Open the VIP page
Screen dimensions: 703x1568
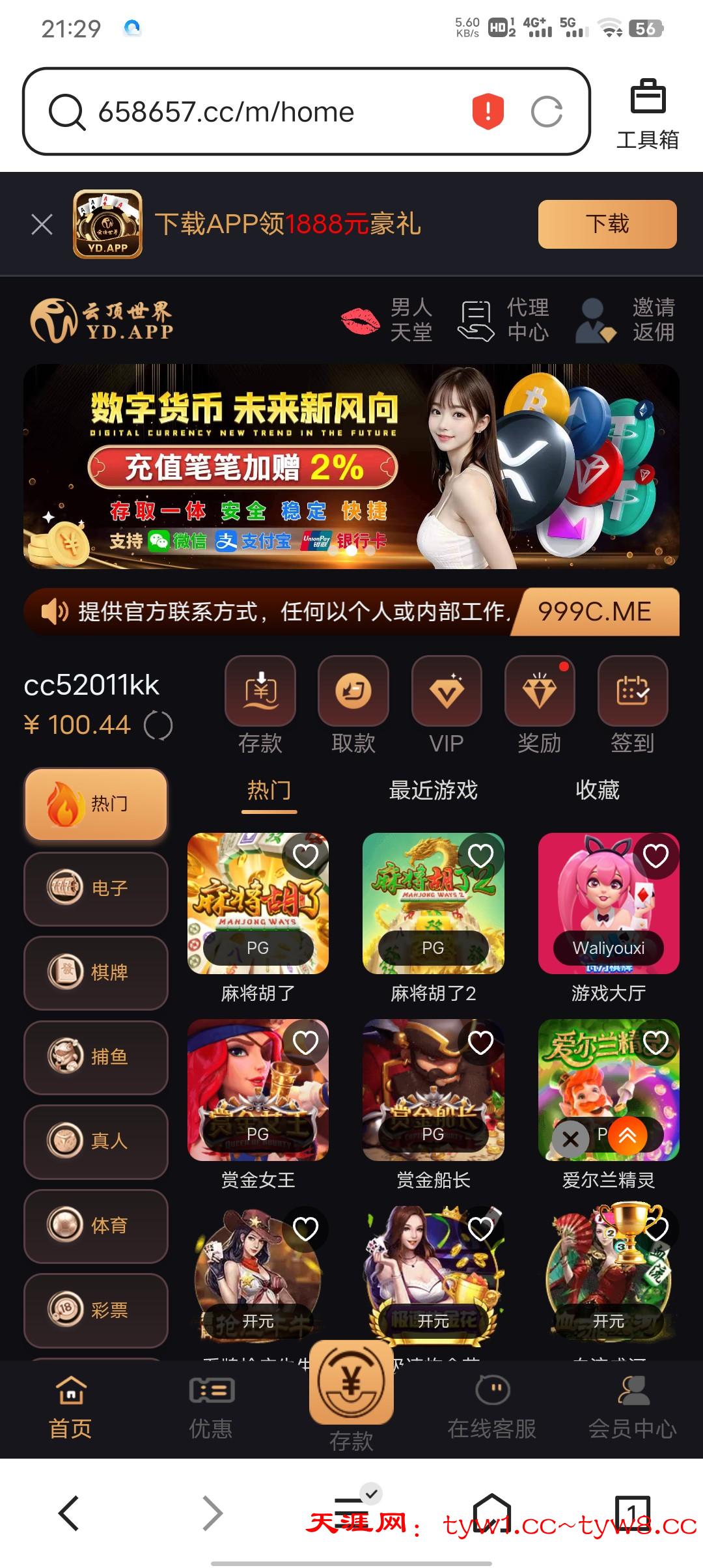point(447,705)
